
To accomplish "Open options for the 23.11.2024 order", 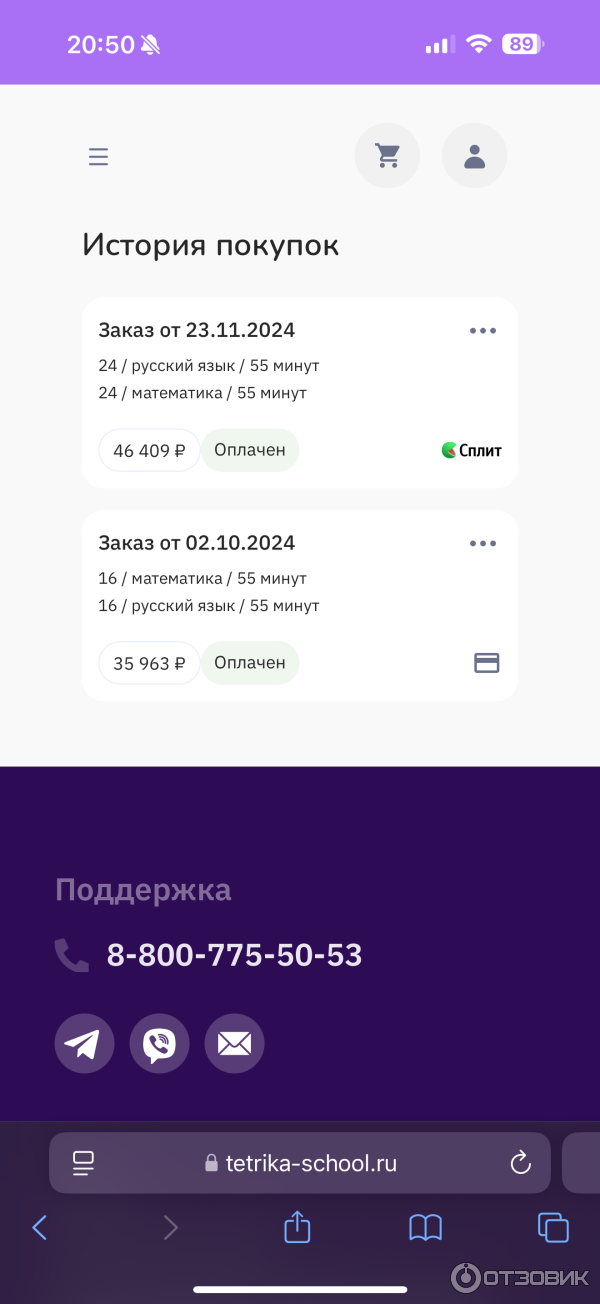I will 483,331.
